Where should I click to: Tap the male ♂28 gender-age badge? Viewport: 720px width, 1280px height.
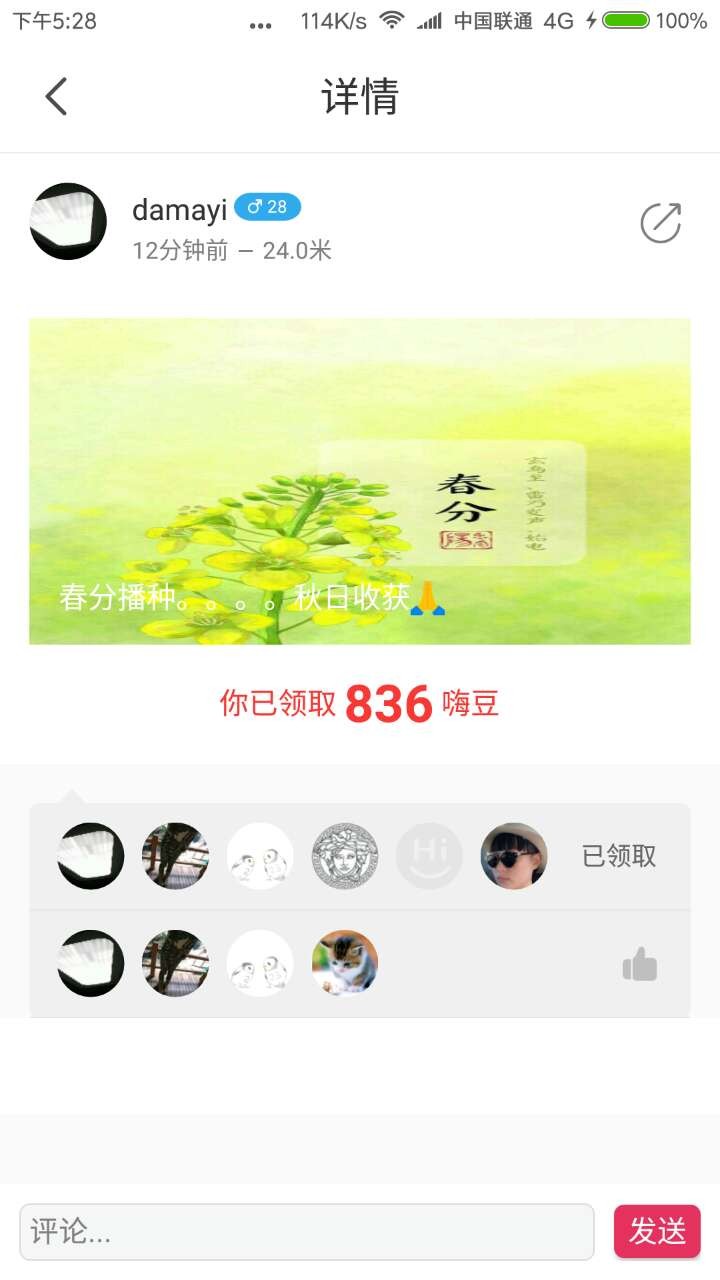click(x=268, y=207)
